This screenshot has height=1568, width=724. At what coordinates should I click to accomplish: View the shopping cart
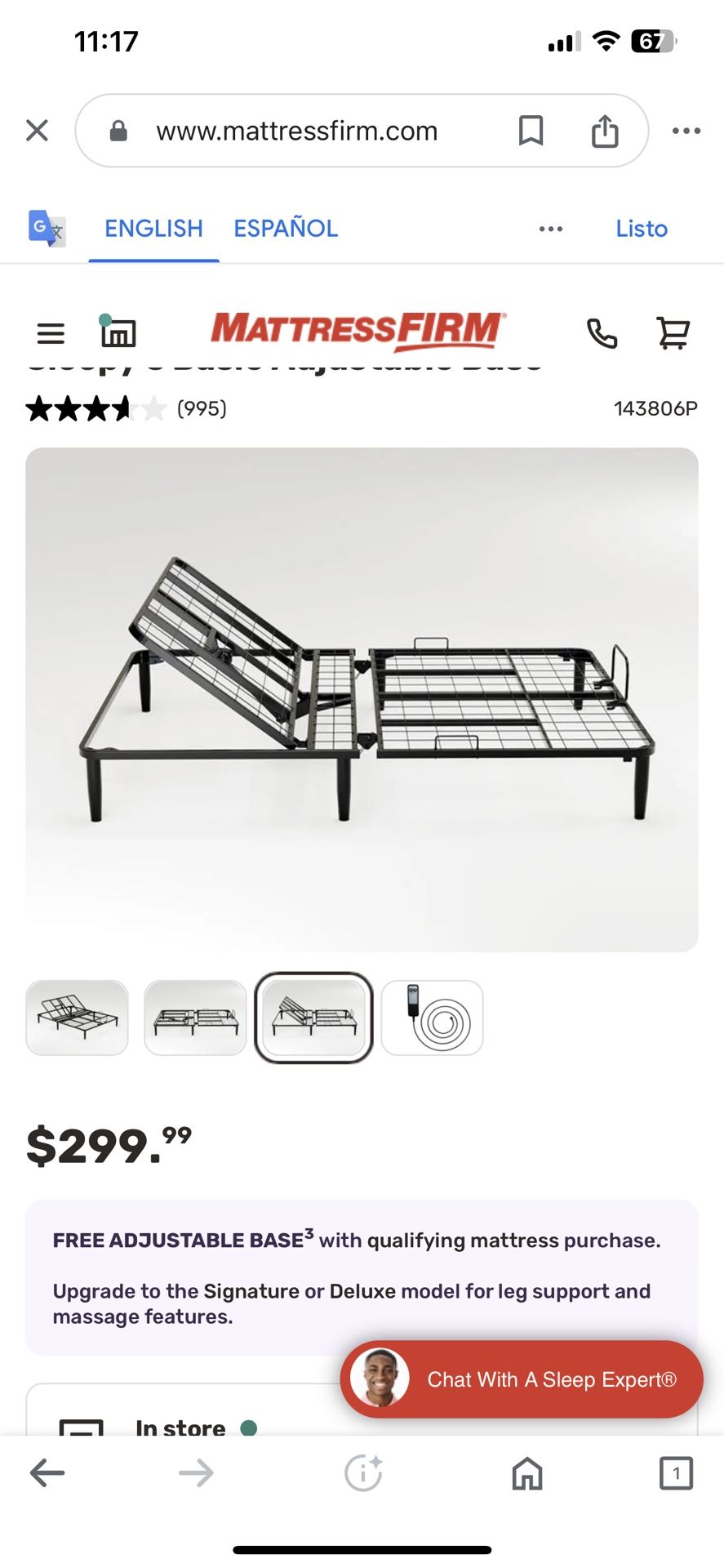pyautogui.click(x=673, y=333)
